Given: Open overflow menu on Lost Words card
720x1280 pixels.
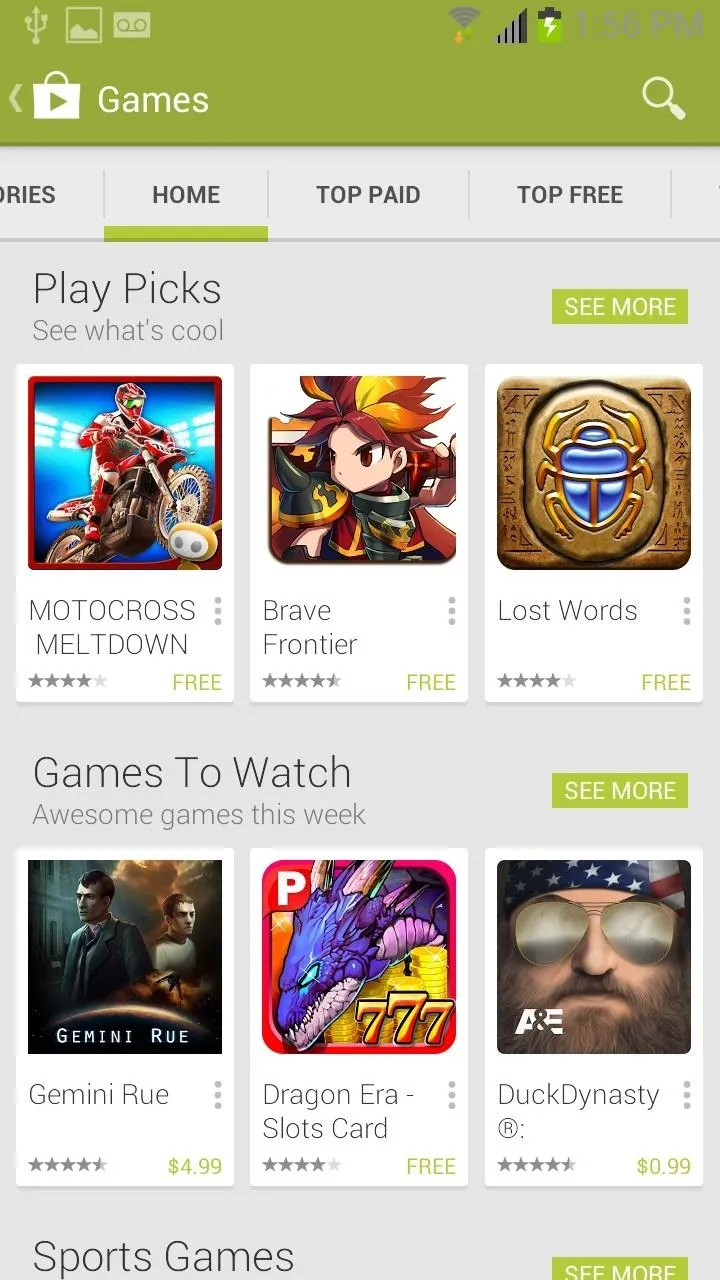Looking at the screenshot, I should 687,611.
